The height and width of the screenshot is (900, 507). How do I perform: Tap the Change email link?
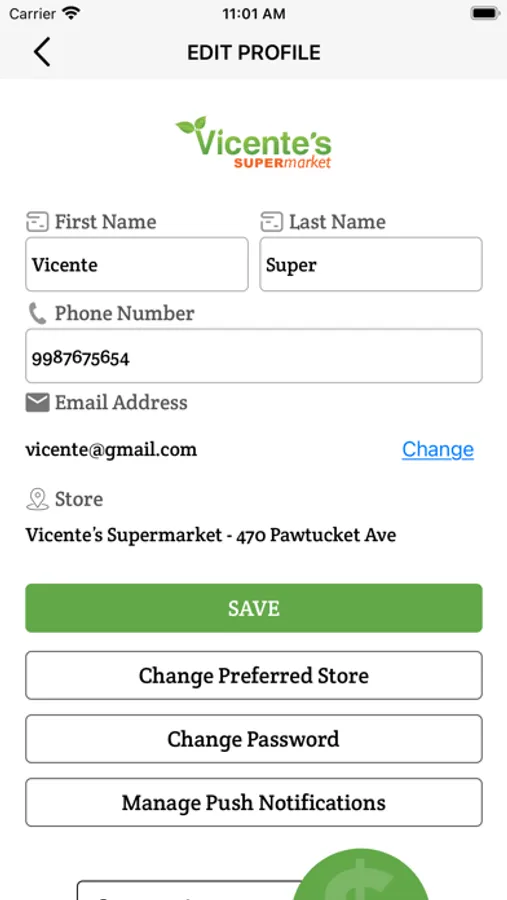point(438,449)
